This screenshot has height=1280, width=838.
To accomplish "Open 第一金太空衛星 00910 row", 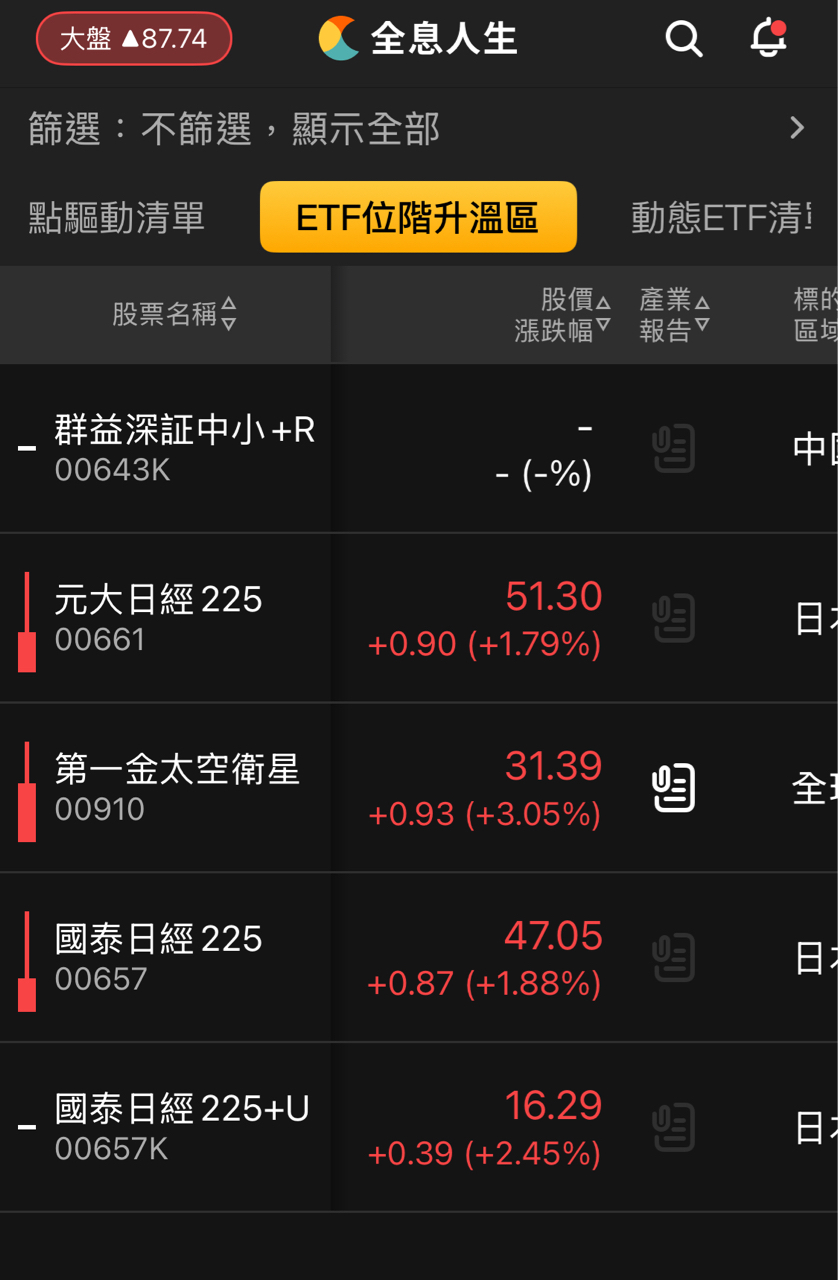I will (177, 788).
